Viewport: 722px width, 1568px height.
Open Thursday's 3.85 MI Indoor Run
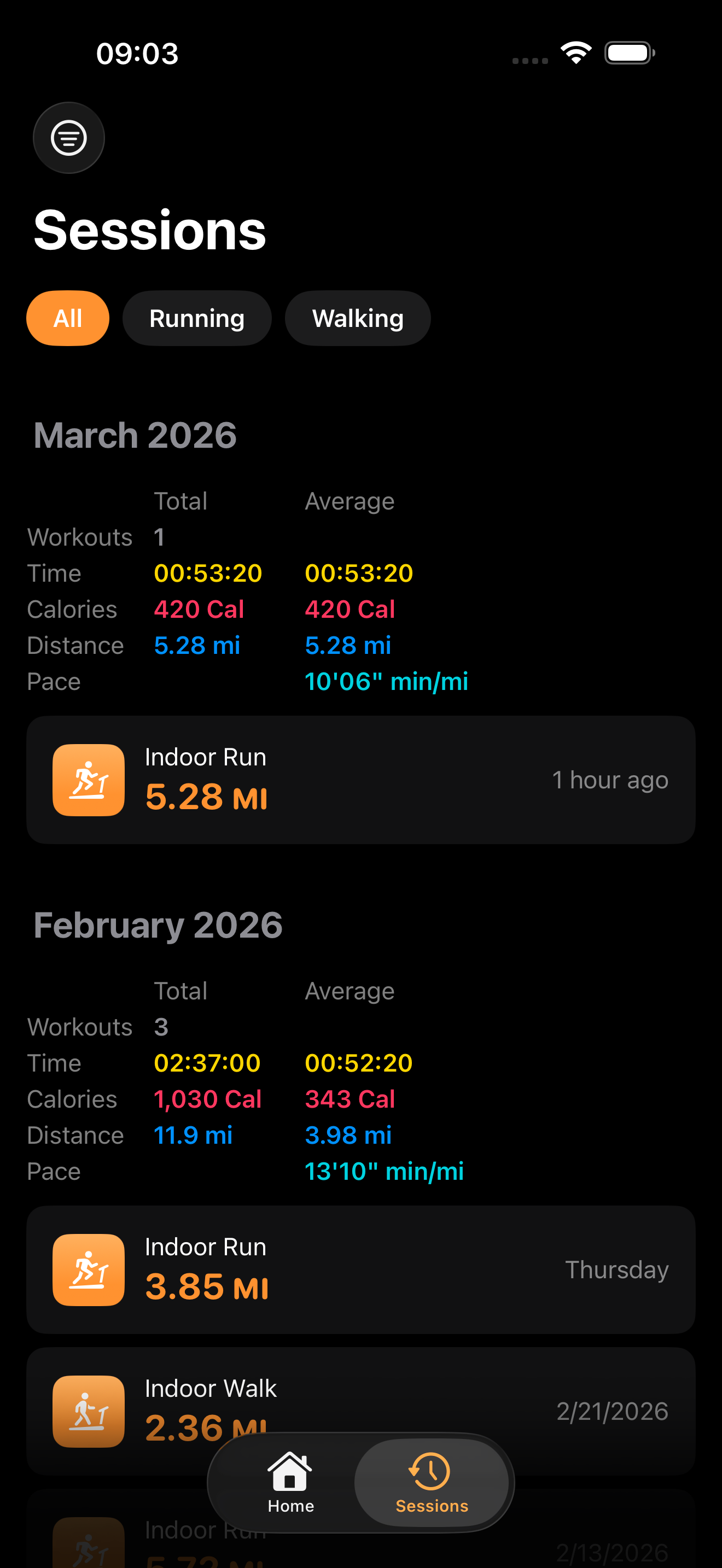tap(360, 1269)
